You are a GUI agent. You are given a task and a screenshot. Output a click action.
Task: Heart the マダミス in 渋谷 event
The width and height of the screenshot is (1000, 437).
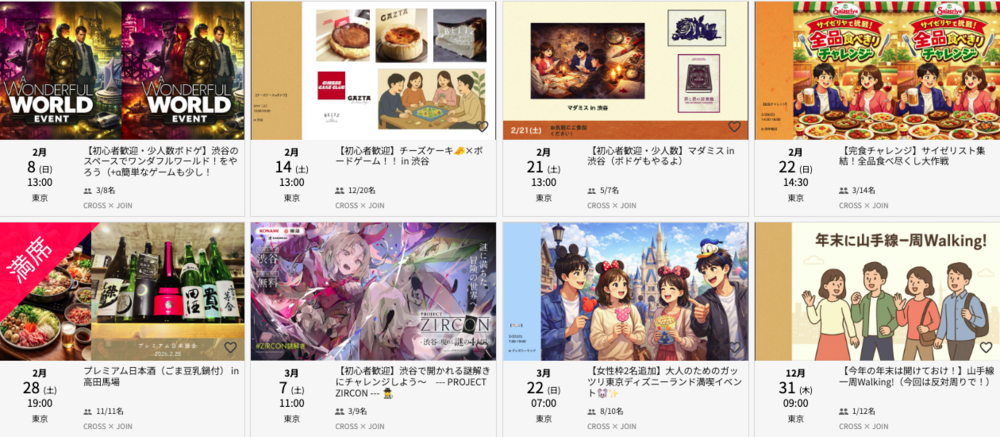(x=734, y=127)
